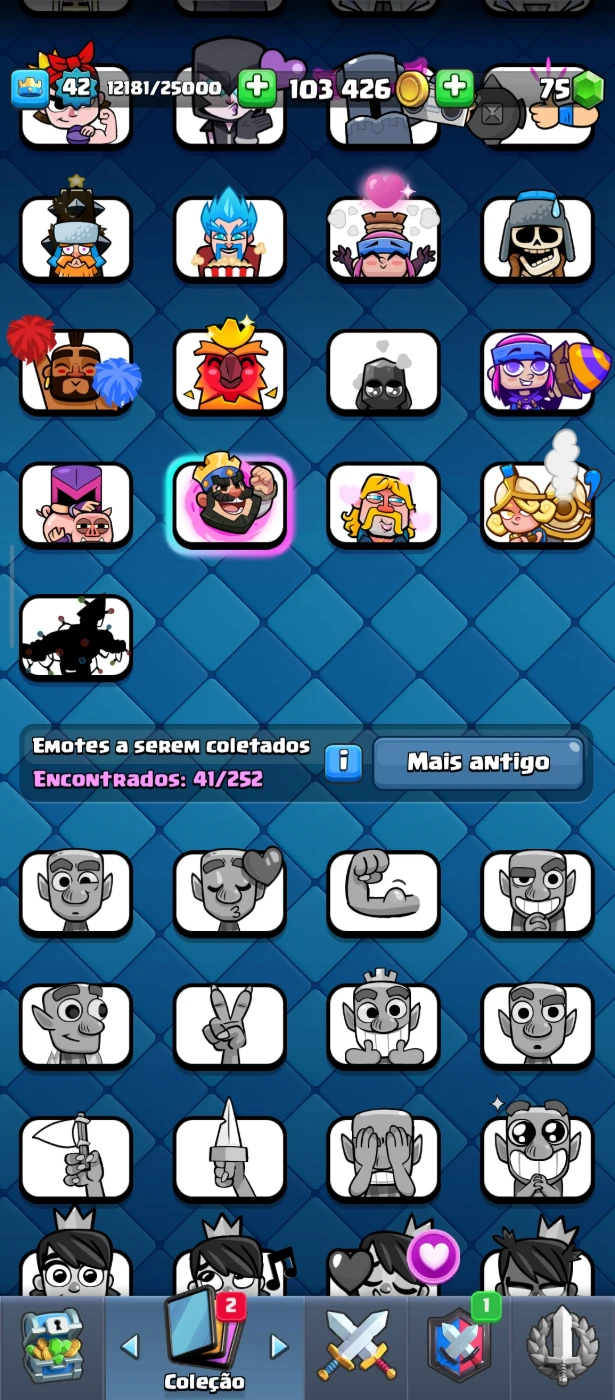Tap the left arrow beside Coleção
Screen dimensions: 615x1400
click(x=130, y=1346)
